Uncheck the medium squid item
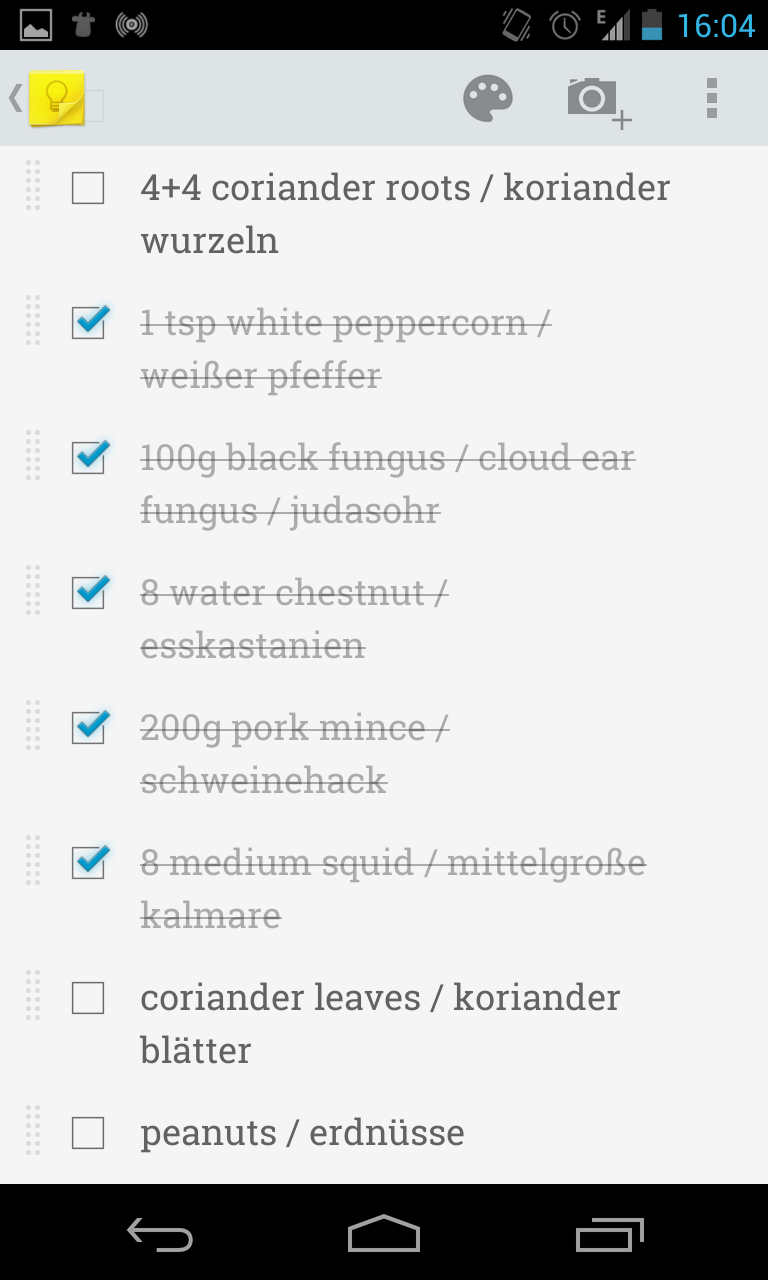Viewport: 768px width, 1280px height. coord(88,863)
